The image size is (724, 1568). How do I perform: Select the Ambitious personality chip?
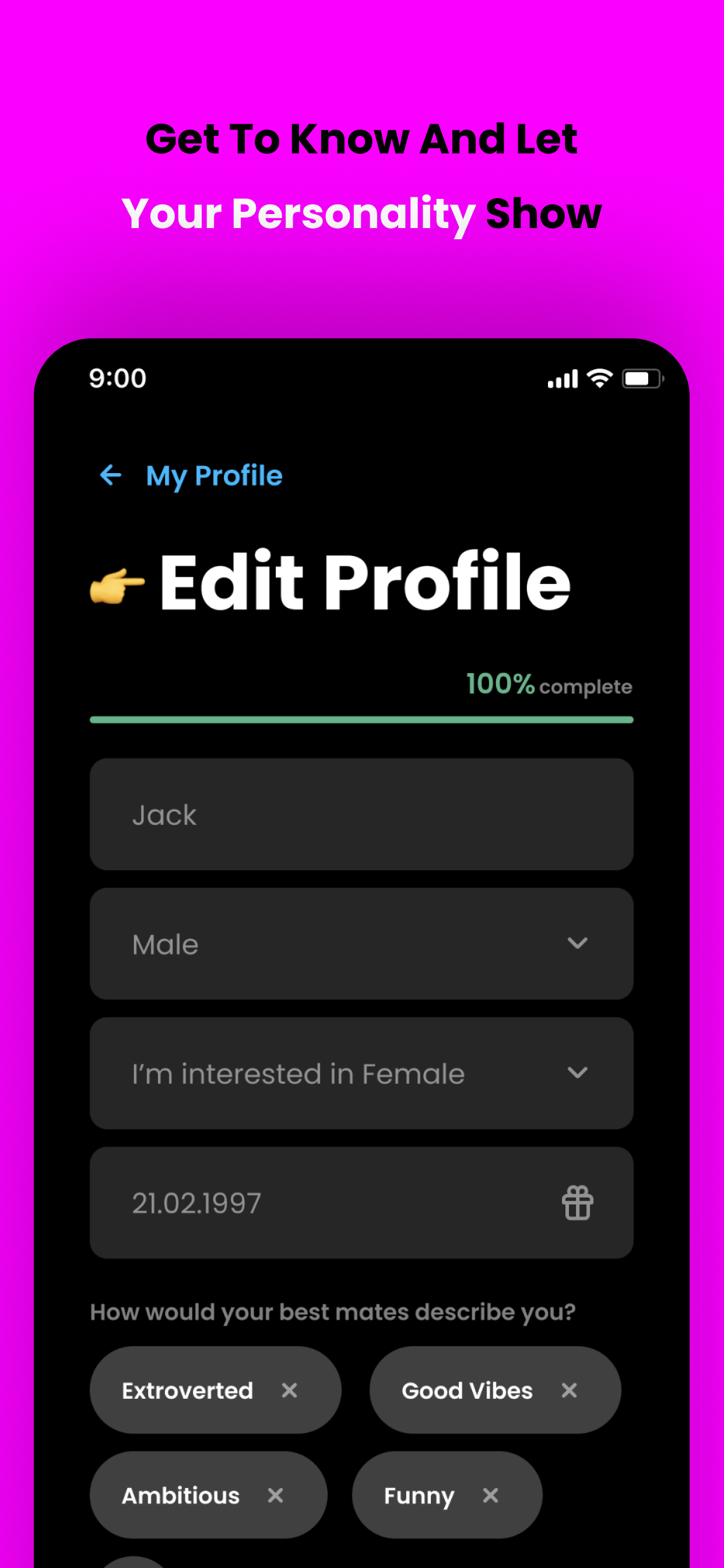(x=180, y=1496)
